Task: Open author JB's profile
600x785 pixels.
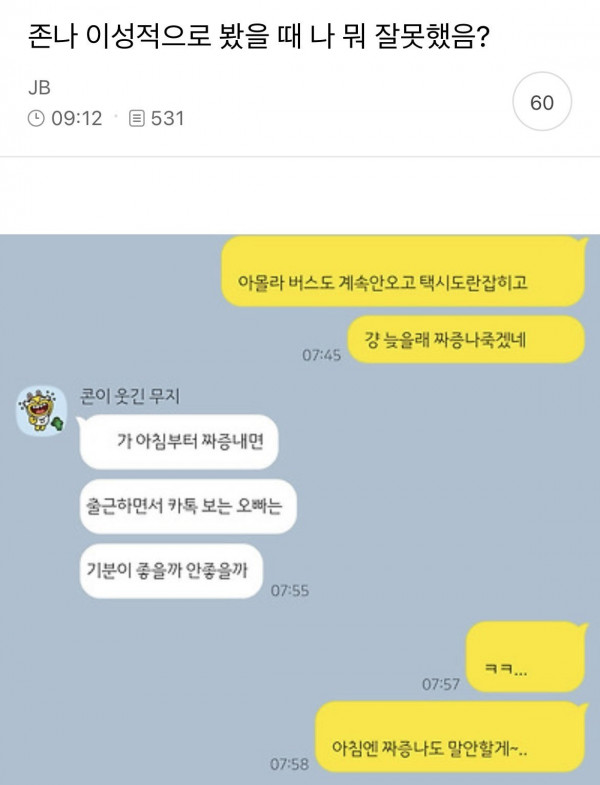Action: coord(39,88)
